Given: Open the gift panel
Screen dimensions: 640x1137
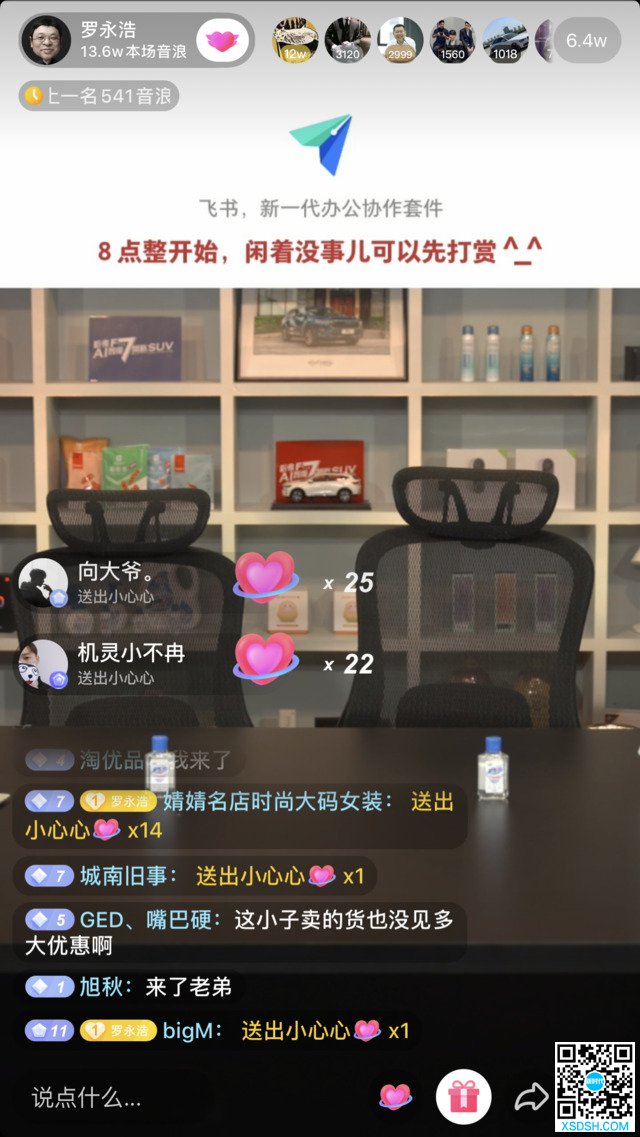Looking at the screenshot, I should coord(463,1097).
